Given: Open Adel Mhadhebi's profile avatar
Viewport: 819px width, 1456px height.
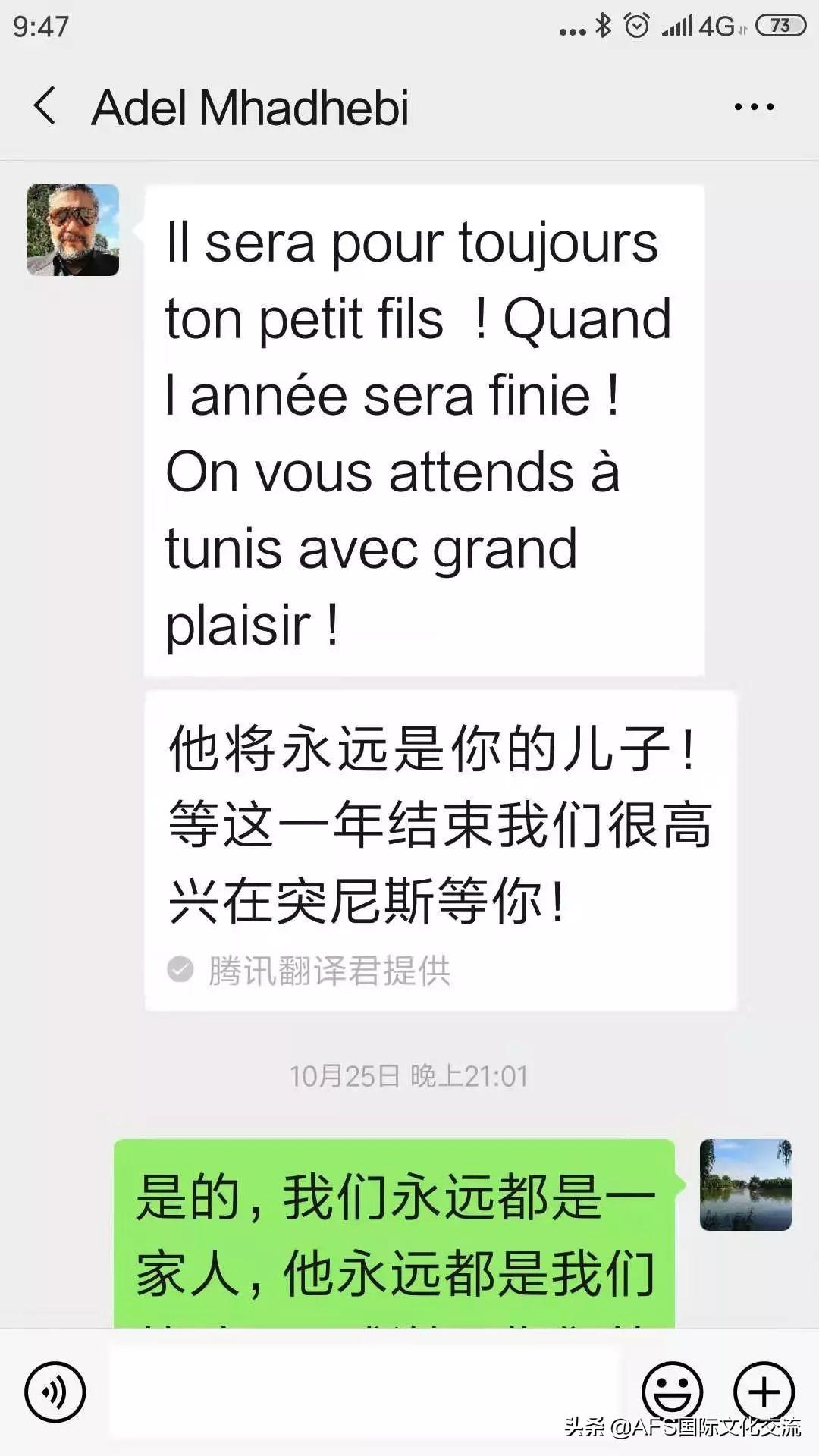Looking at the screenshot, I should [x=74, y=230].
